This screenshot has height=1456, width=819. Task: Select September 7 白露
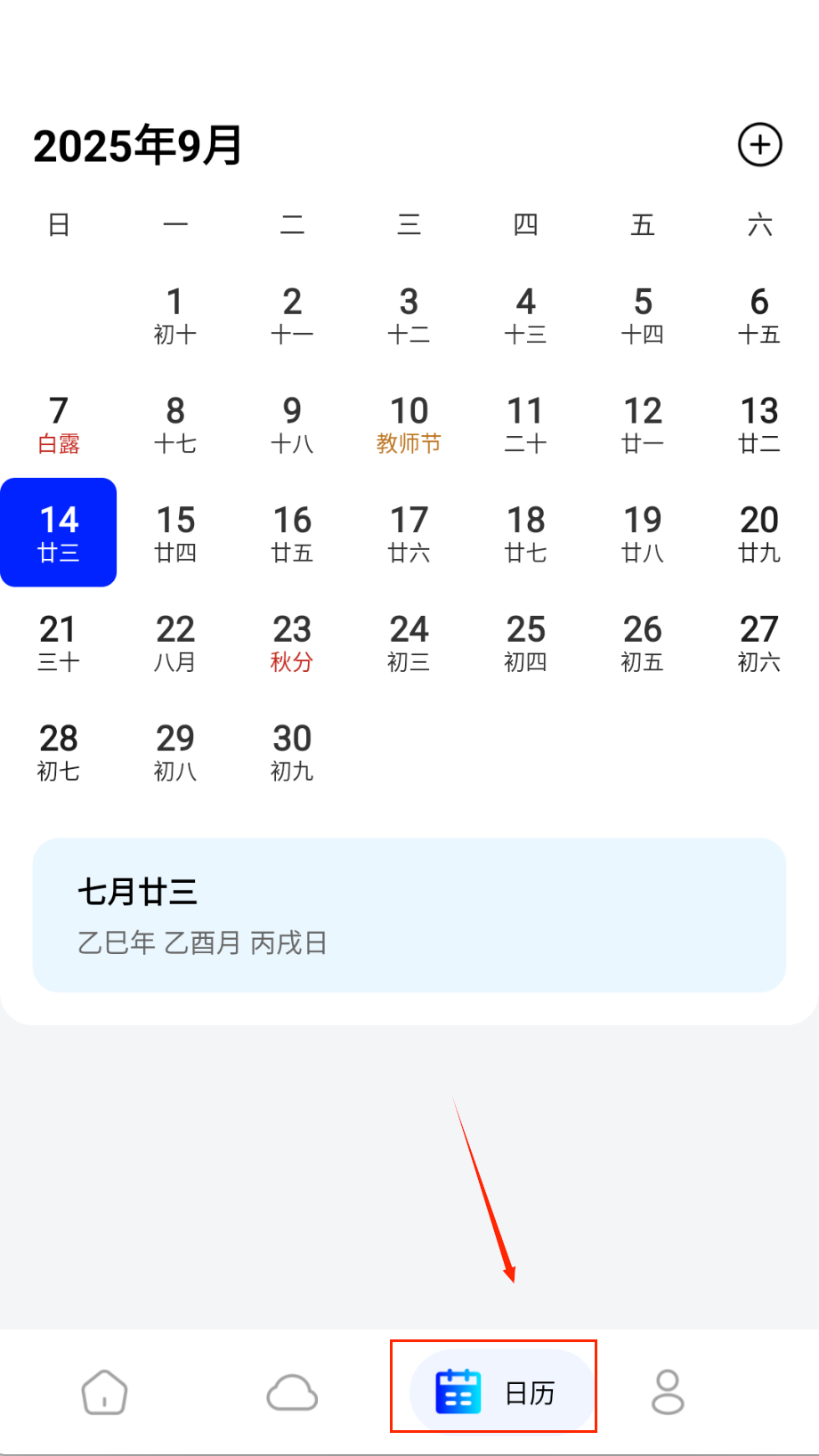pos(59,424)
